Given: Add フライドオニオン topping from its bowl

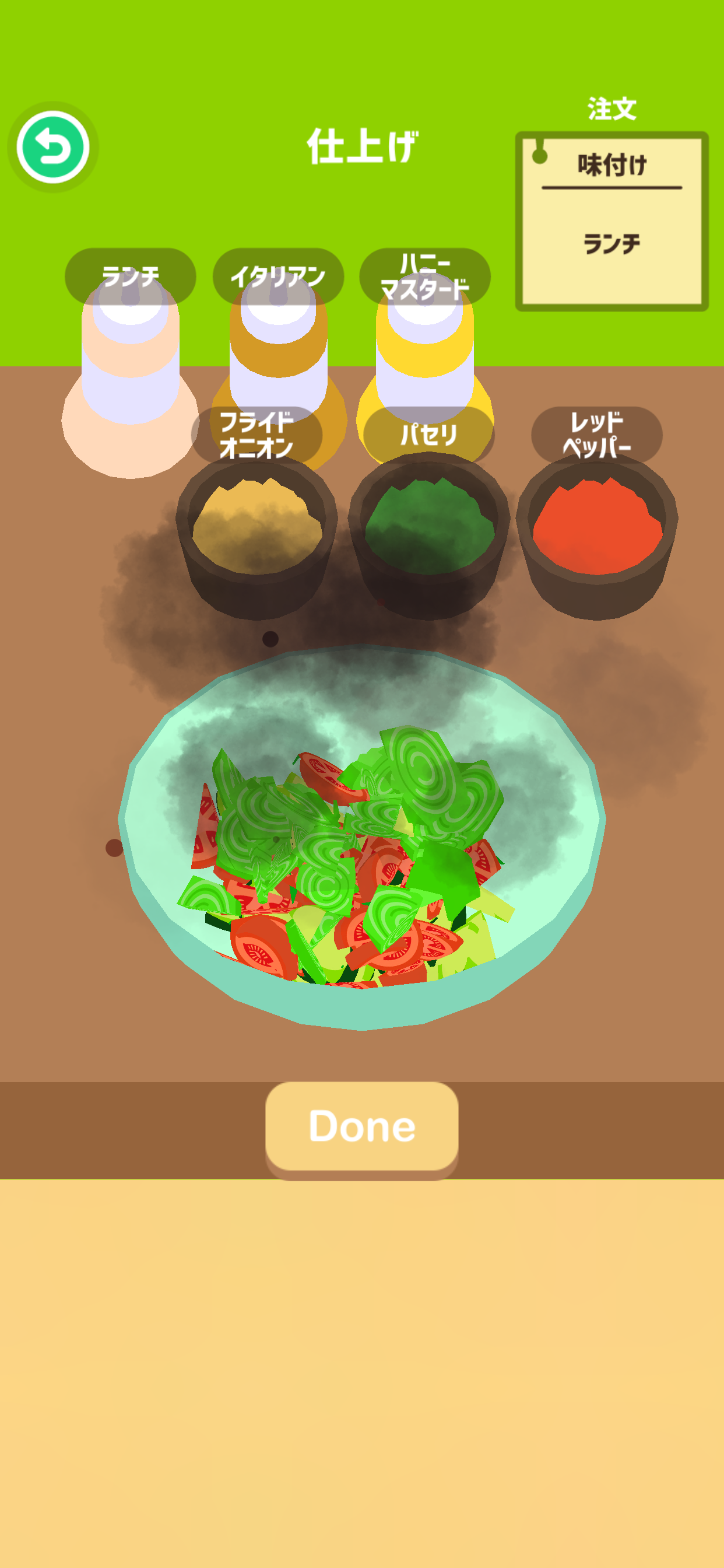Looking at the screenshot, I should [x=256, y=530].
